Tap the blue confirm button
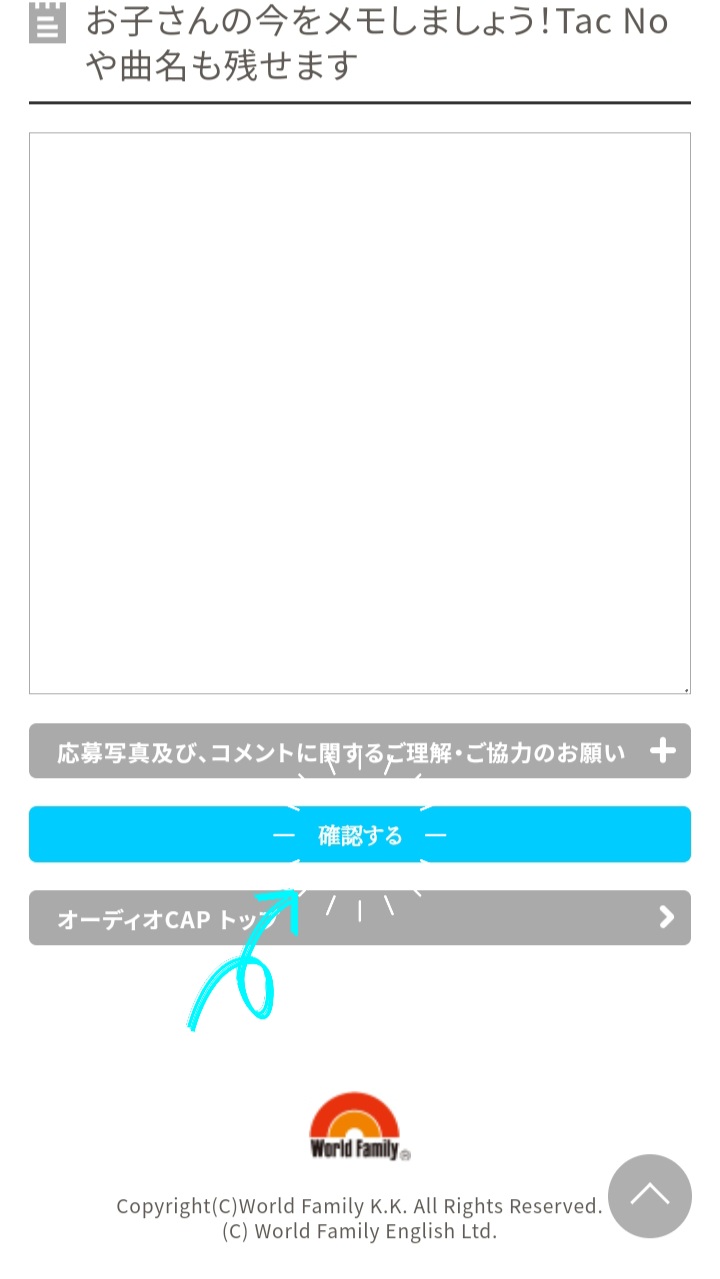 359,834
